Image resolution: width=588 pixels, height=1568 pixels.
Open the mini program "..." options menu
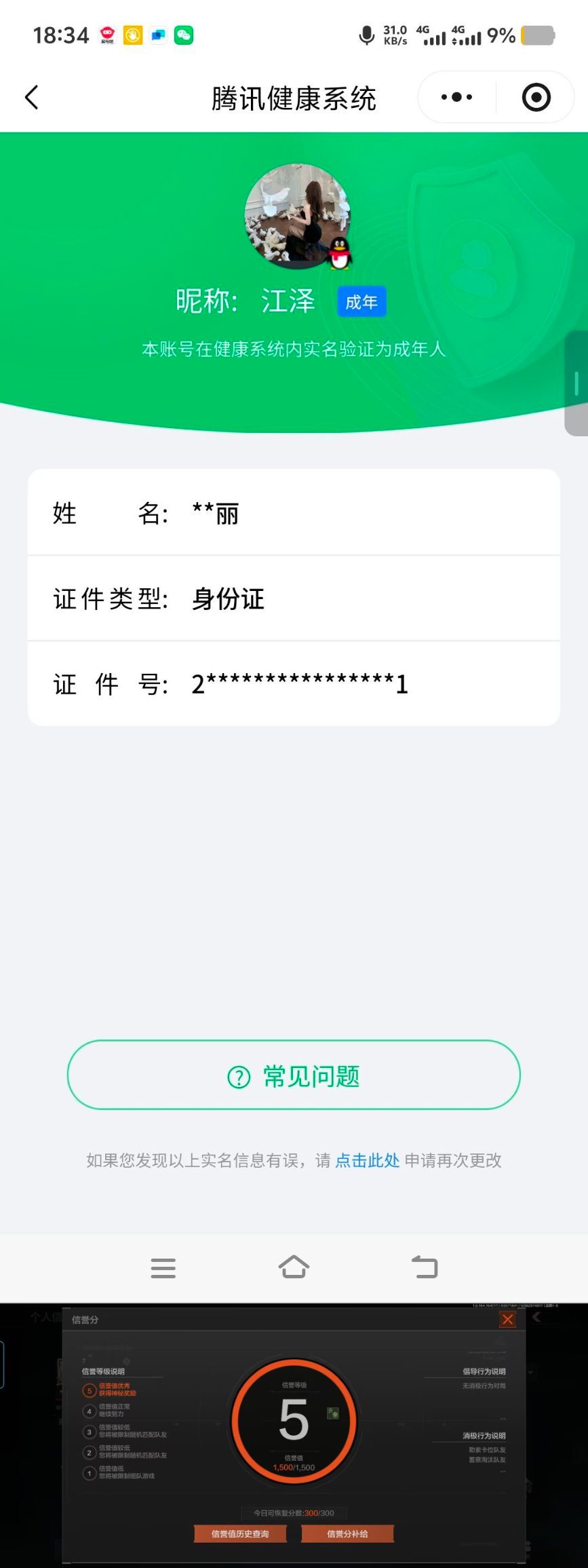(x=456, y=97)
